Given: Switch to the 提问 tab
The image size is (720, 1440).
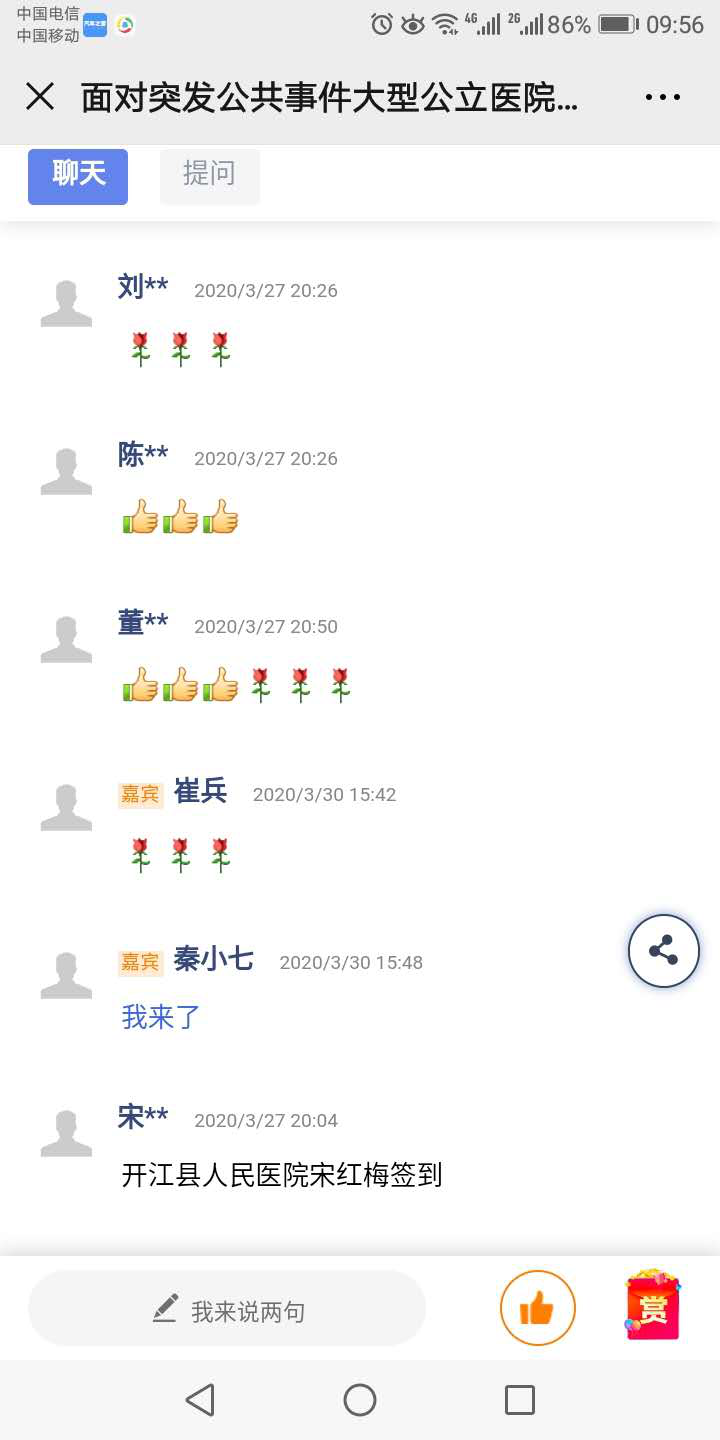Looking at the screenshot, I should click(209, 175).
